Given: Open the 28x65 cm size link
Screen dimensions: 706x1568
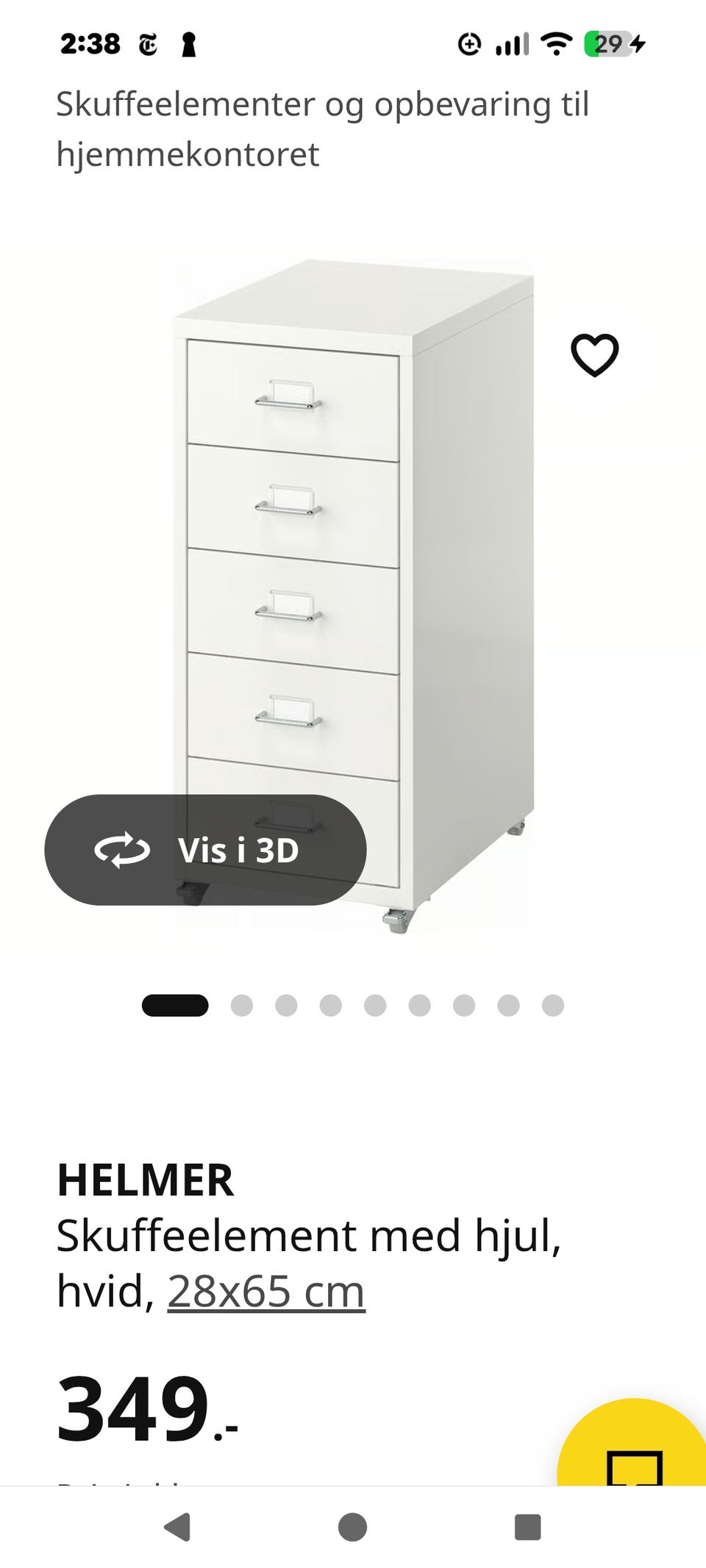Looking at the screenshot, I should [266, 1291].
